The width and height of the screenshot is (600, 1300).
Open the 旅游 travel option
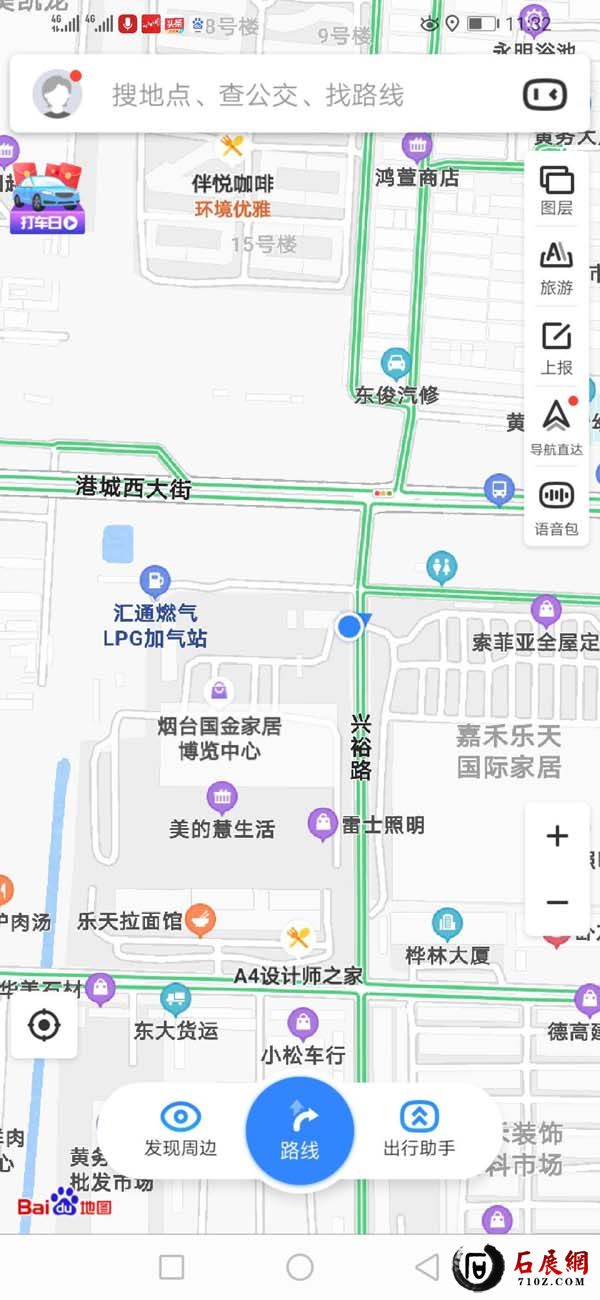coord(557,268)
